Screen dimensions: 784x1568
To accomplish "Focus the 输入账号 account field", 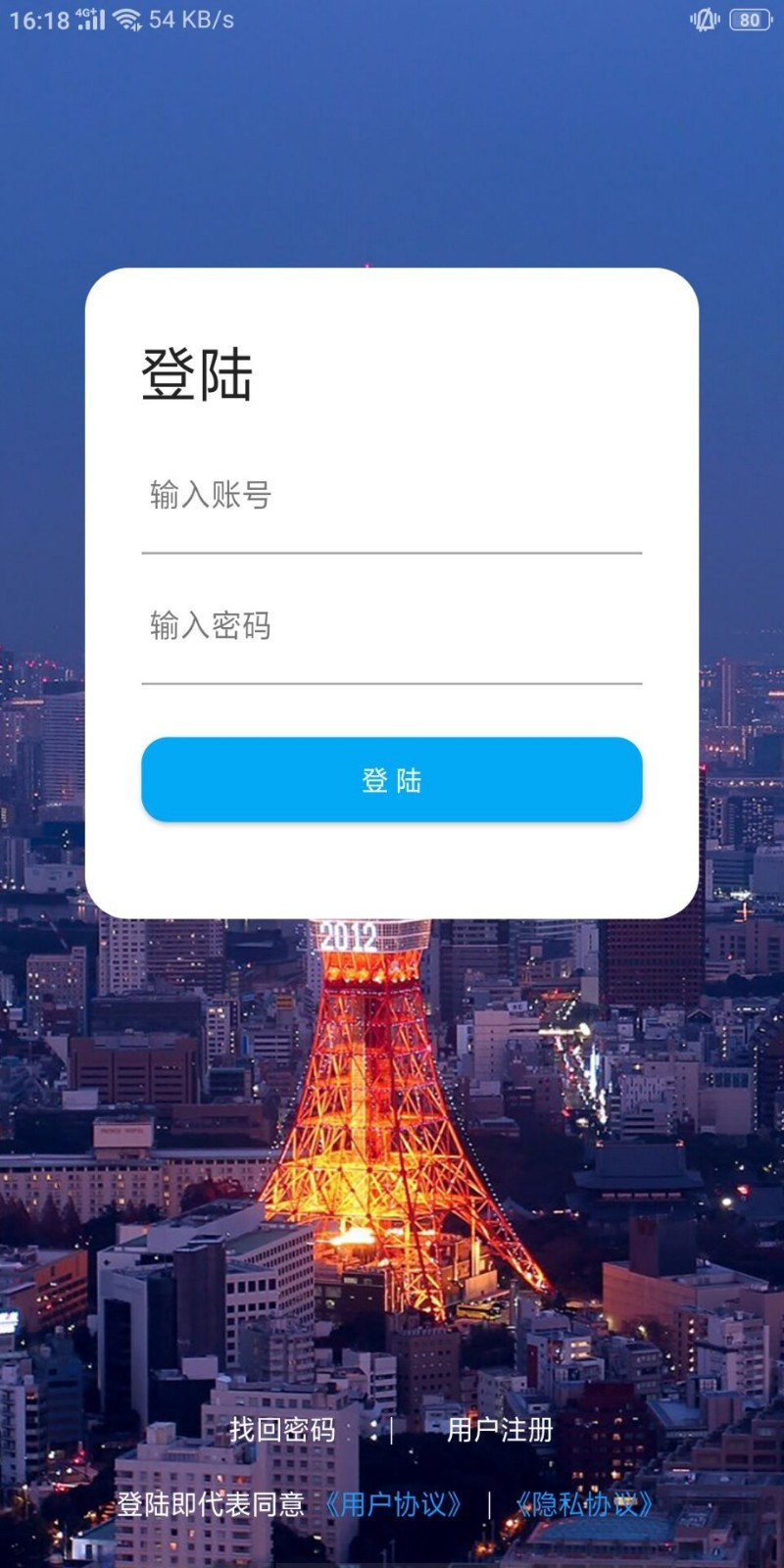I will [392, 497].
